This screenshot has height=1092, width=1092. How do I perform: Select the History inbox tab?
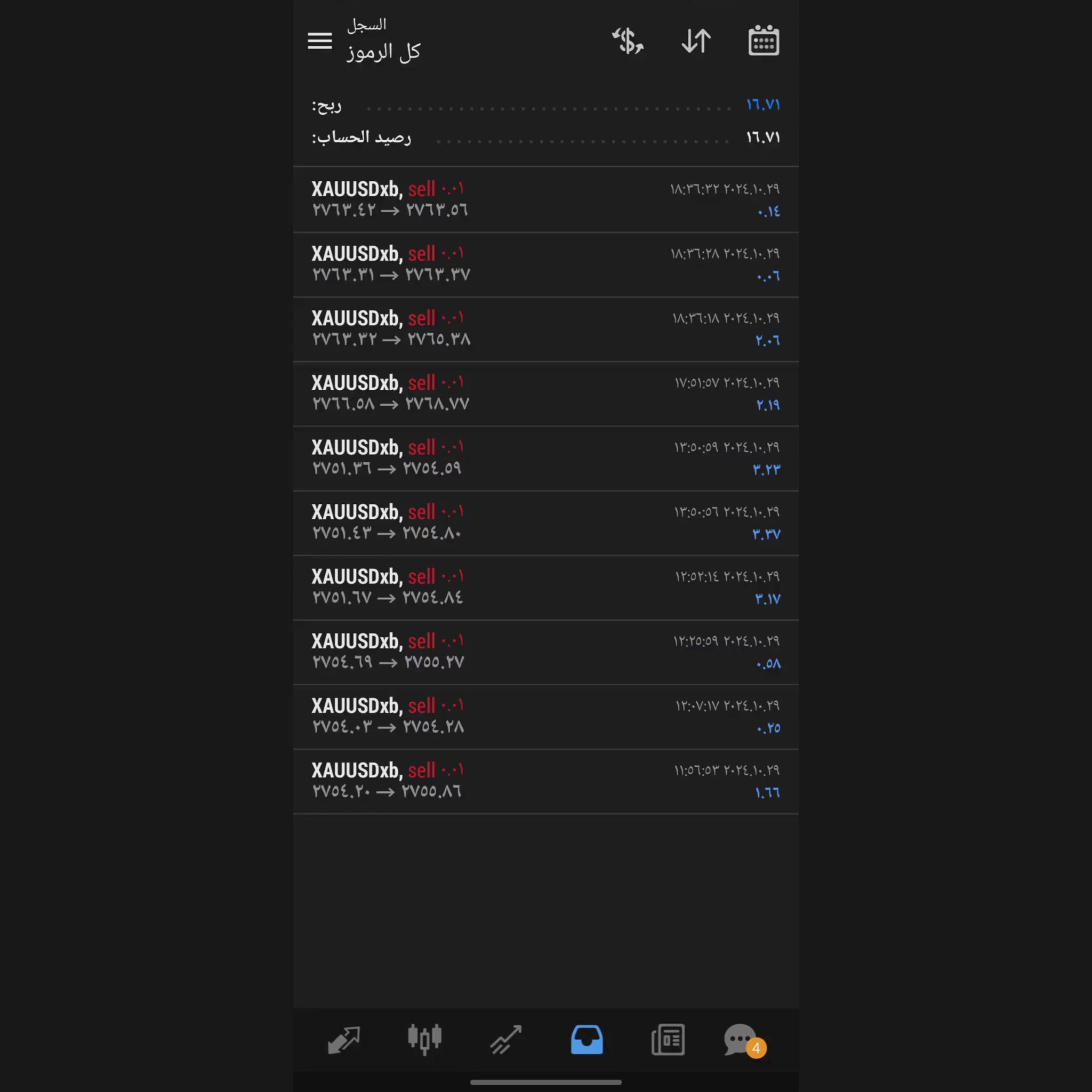pyautogui.click(x=587, y=1039)
